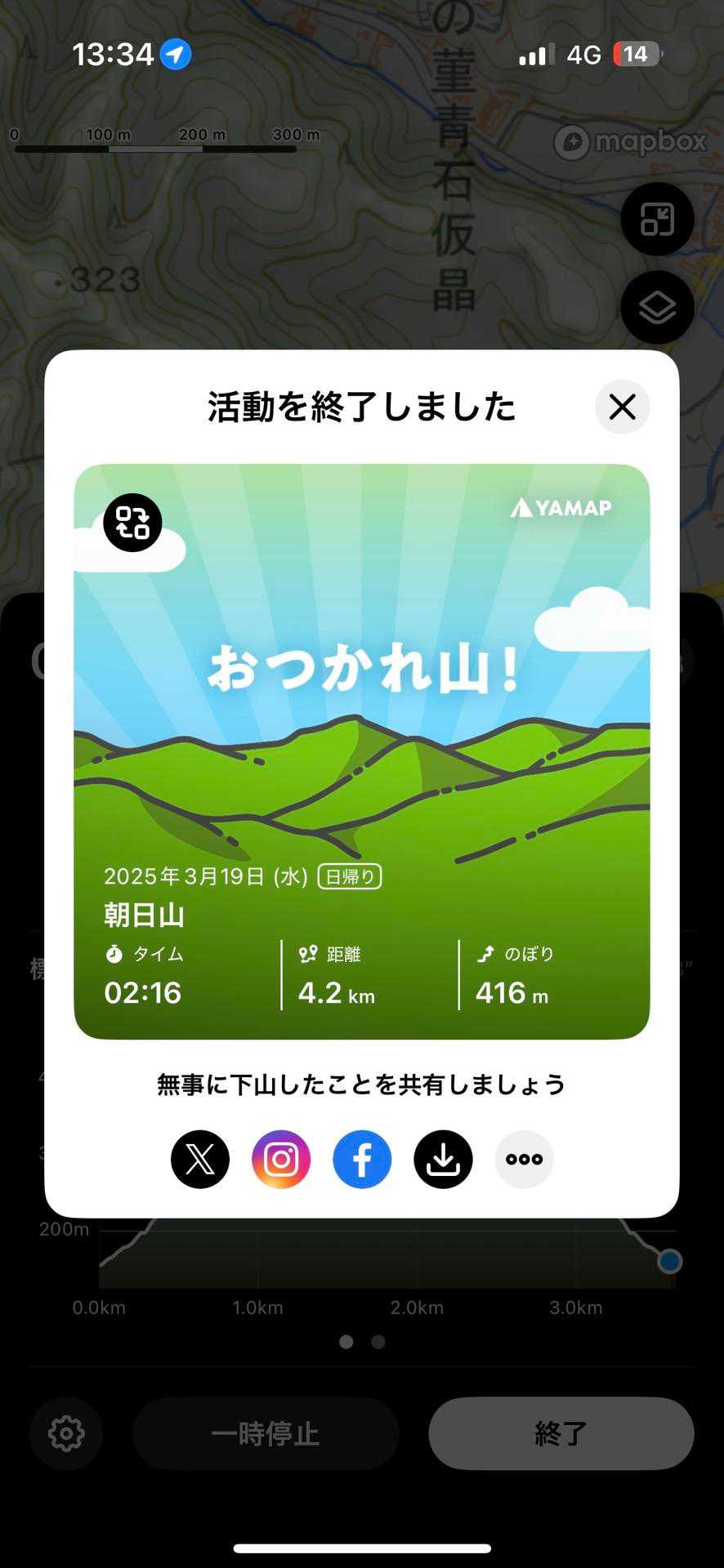
Task: Download the share card image
Action: [443, 1159]
